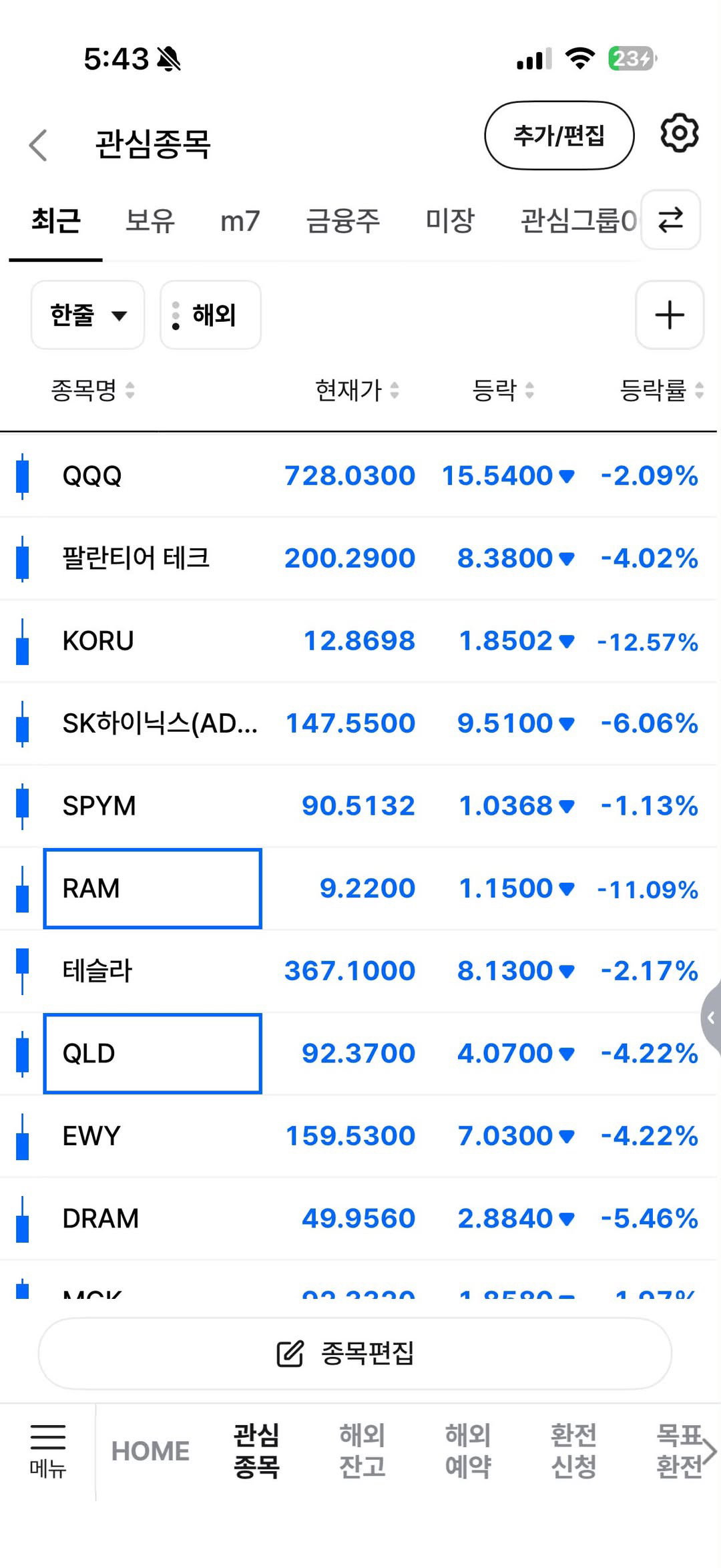Open the 메뉴 hamburger menu

48,1451
